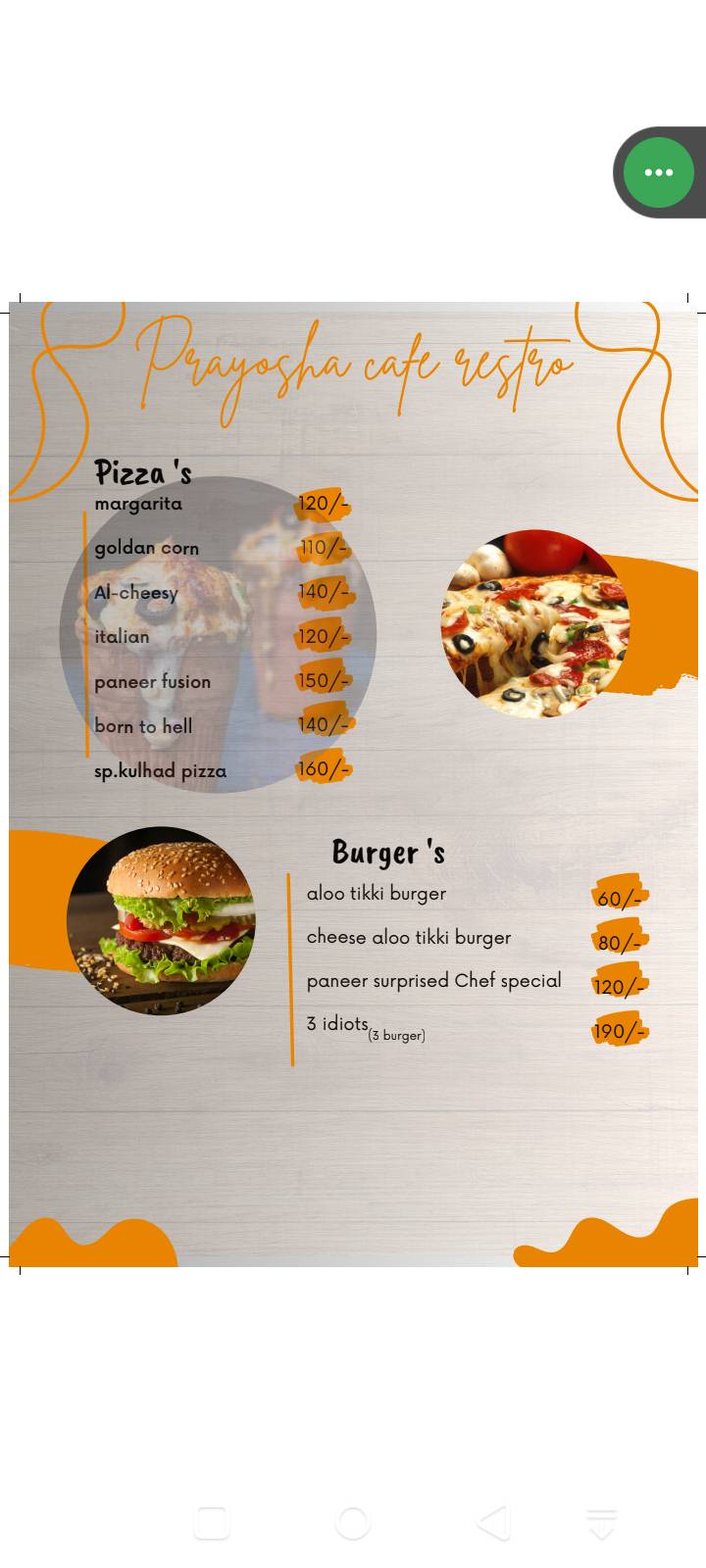
Task: Select the goldan corn menu line
Action: tap(147, 548)
